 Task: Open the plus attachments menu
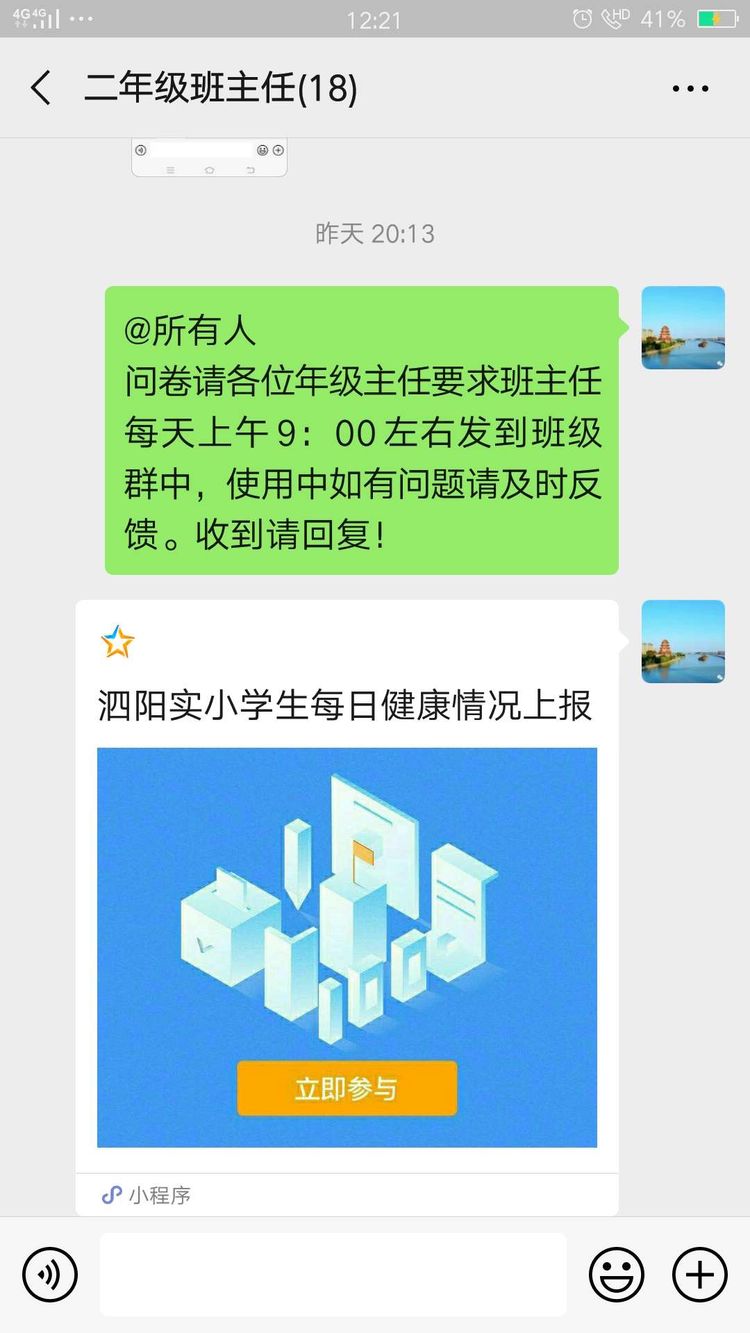tap(700, 1275)
